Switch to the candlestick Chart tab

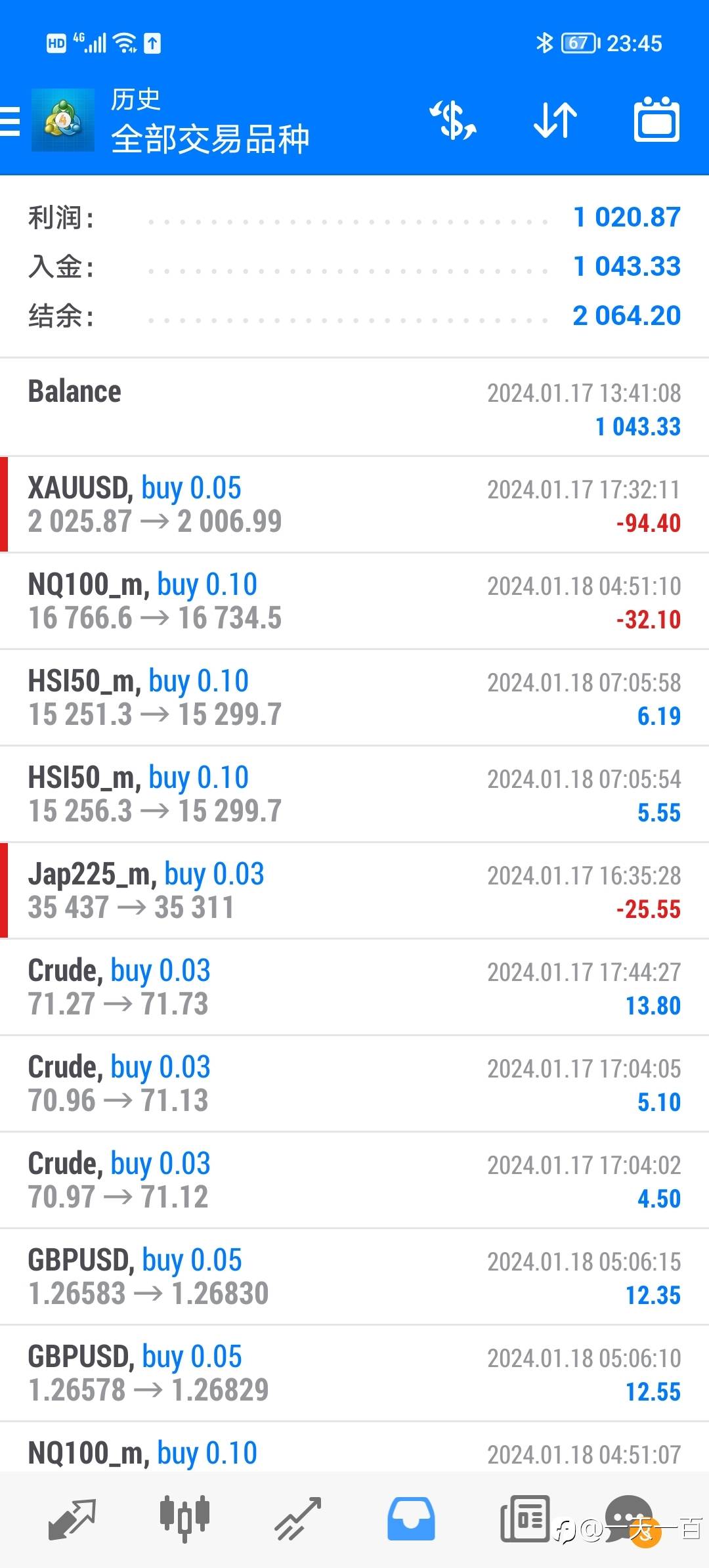click(184, 1518)
